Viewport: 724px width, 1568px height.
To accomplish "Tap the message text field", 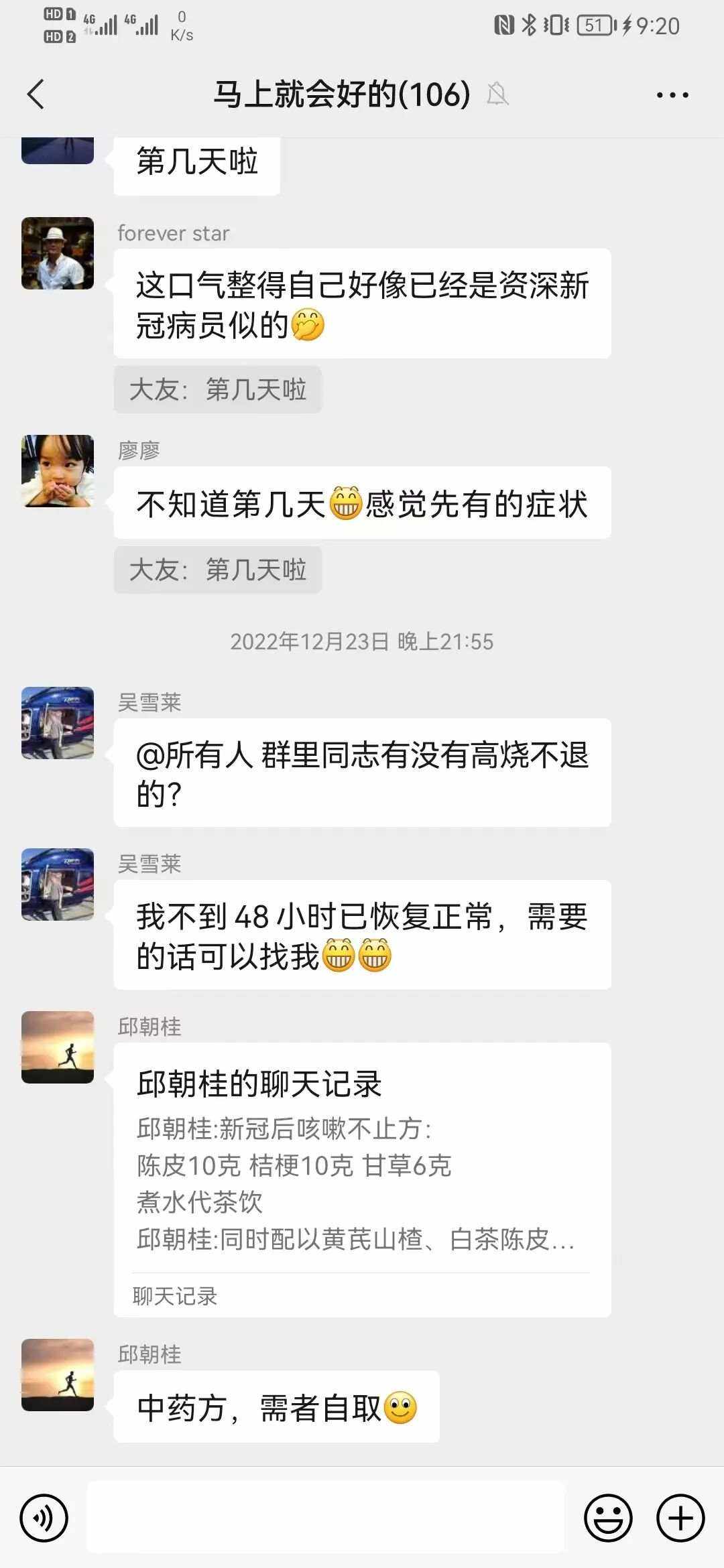I will 326,1518.
